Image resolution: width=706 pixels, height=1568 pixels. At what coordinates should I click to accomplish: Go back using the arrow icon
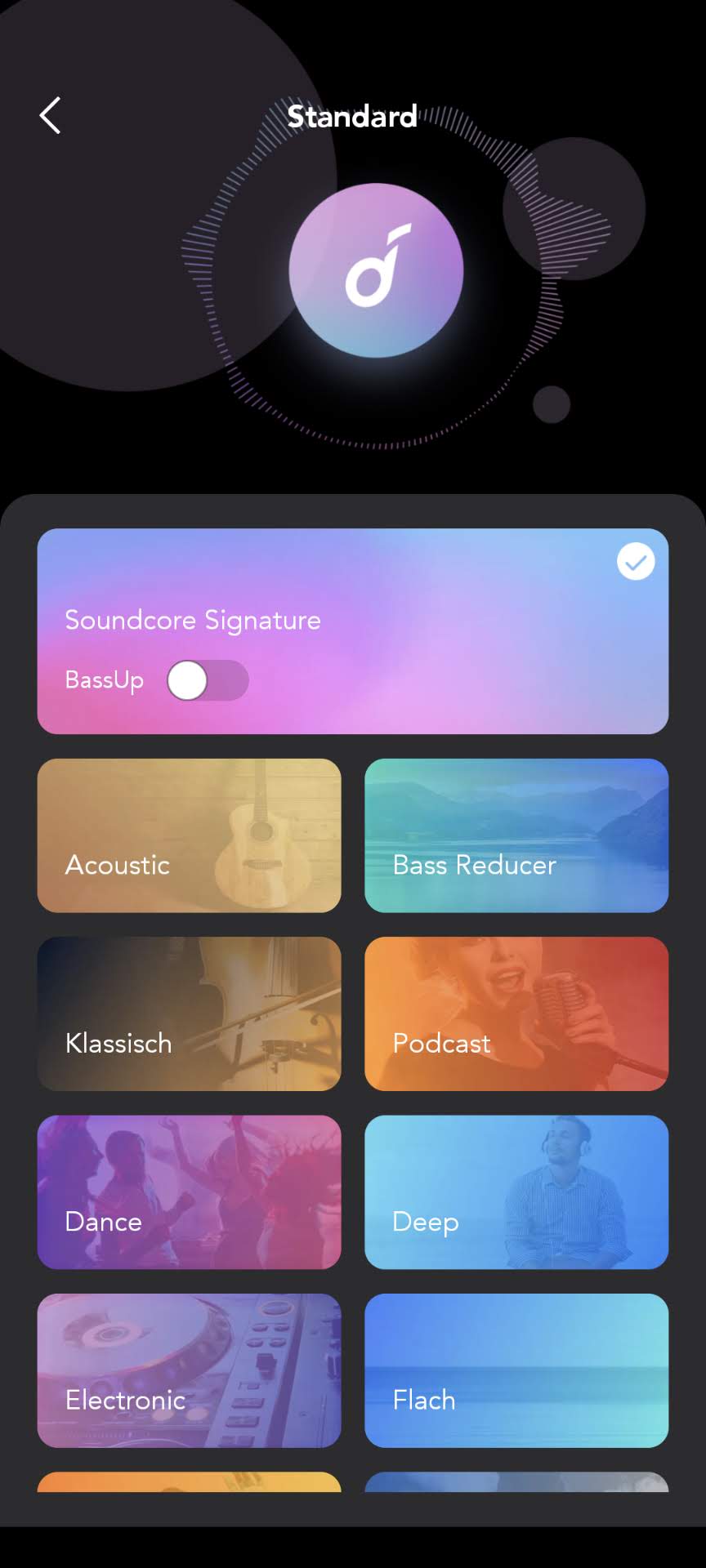point(50,115)
